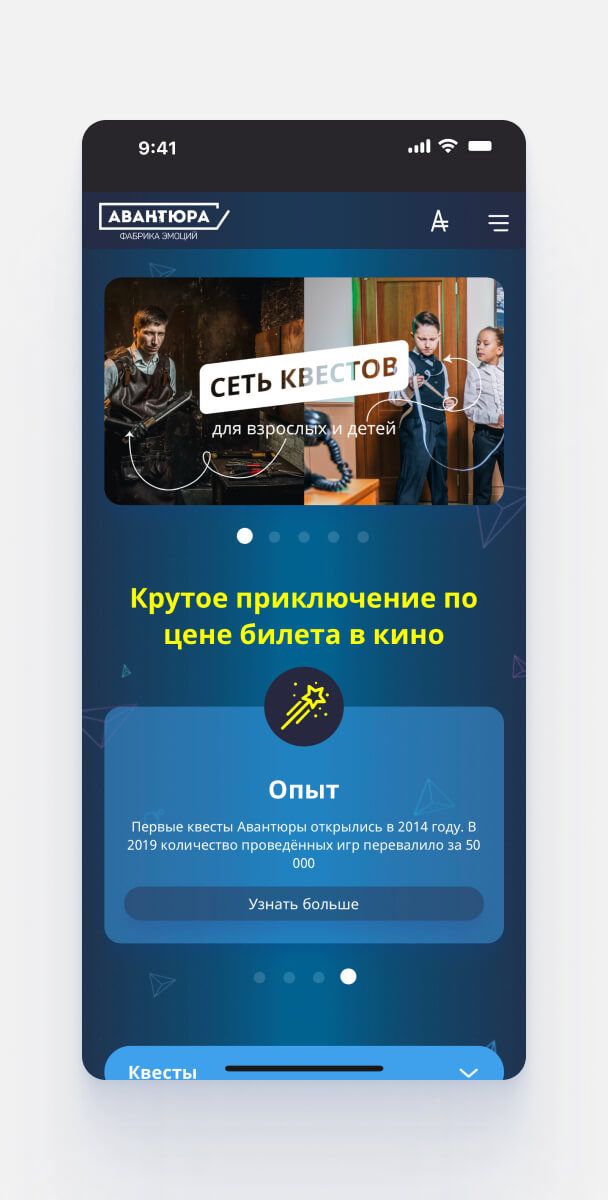
Task: Tap Узнать больше in the Опыт card
Action: point(304,904)
